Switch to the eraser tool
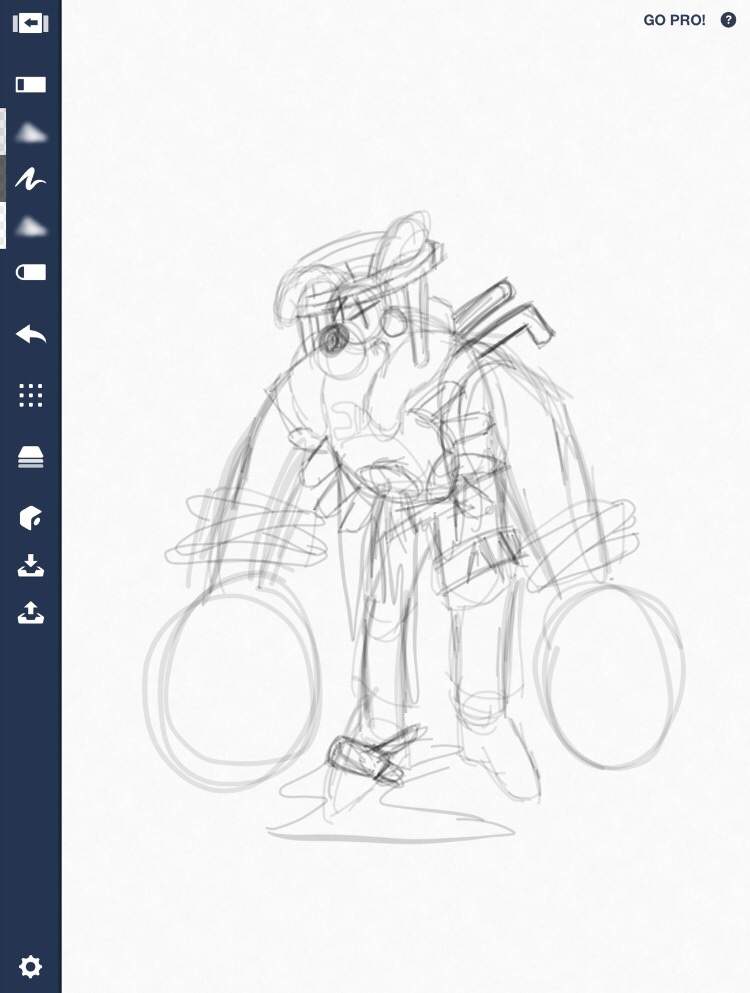This screenshot has height=993, width=750. tap(30, 272)
